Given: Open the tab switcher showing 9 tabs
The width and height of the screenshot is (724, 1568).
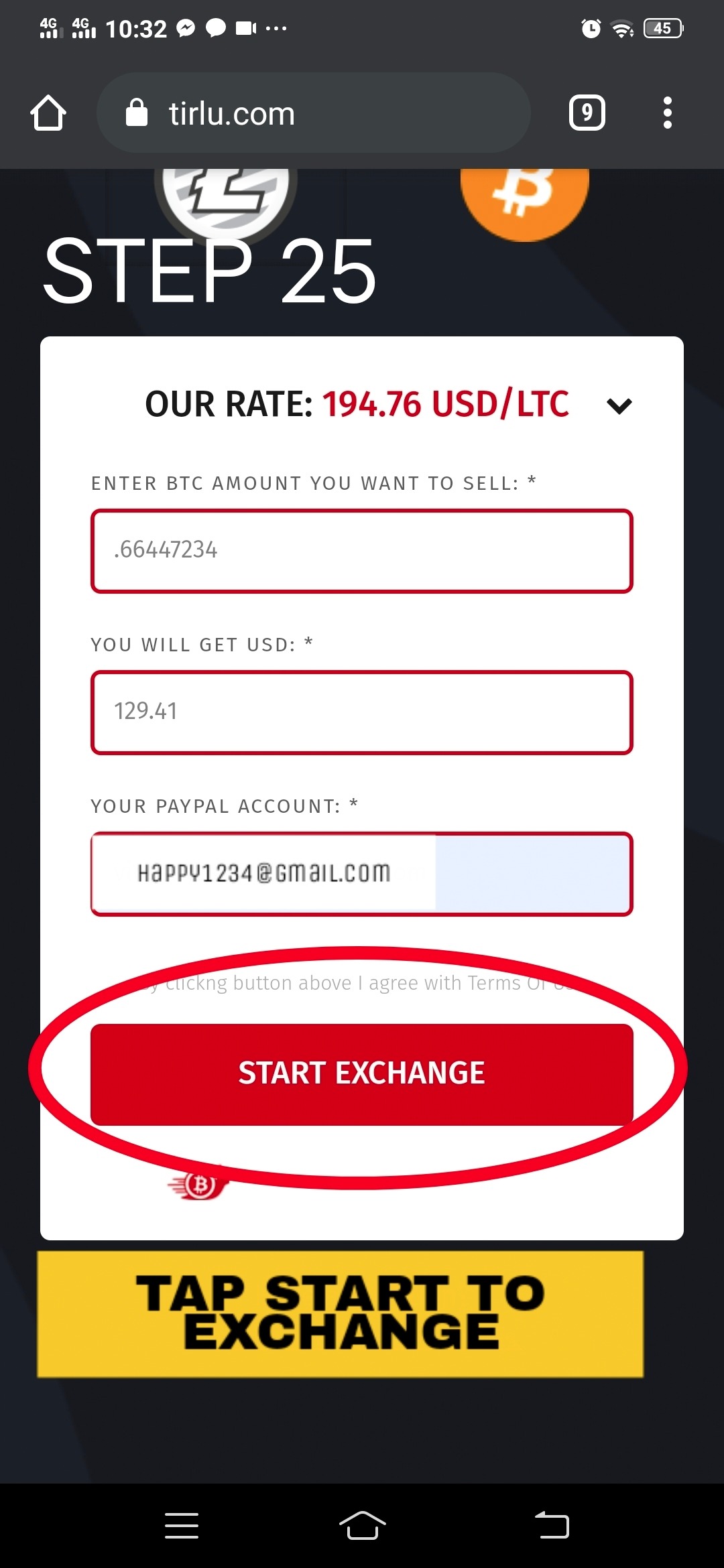Looking at the screenshot, I should point(587,113).
